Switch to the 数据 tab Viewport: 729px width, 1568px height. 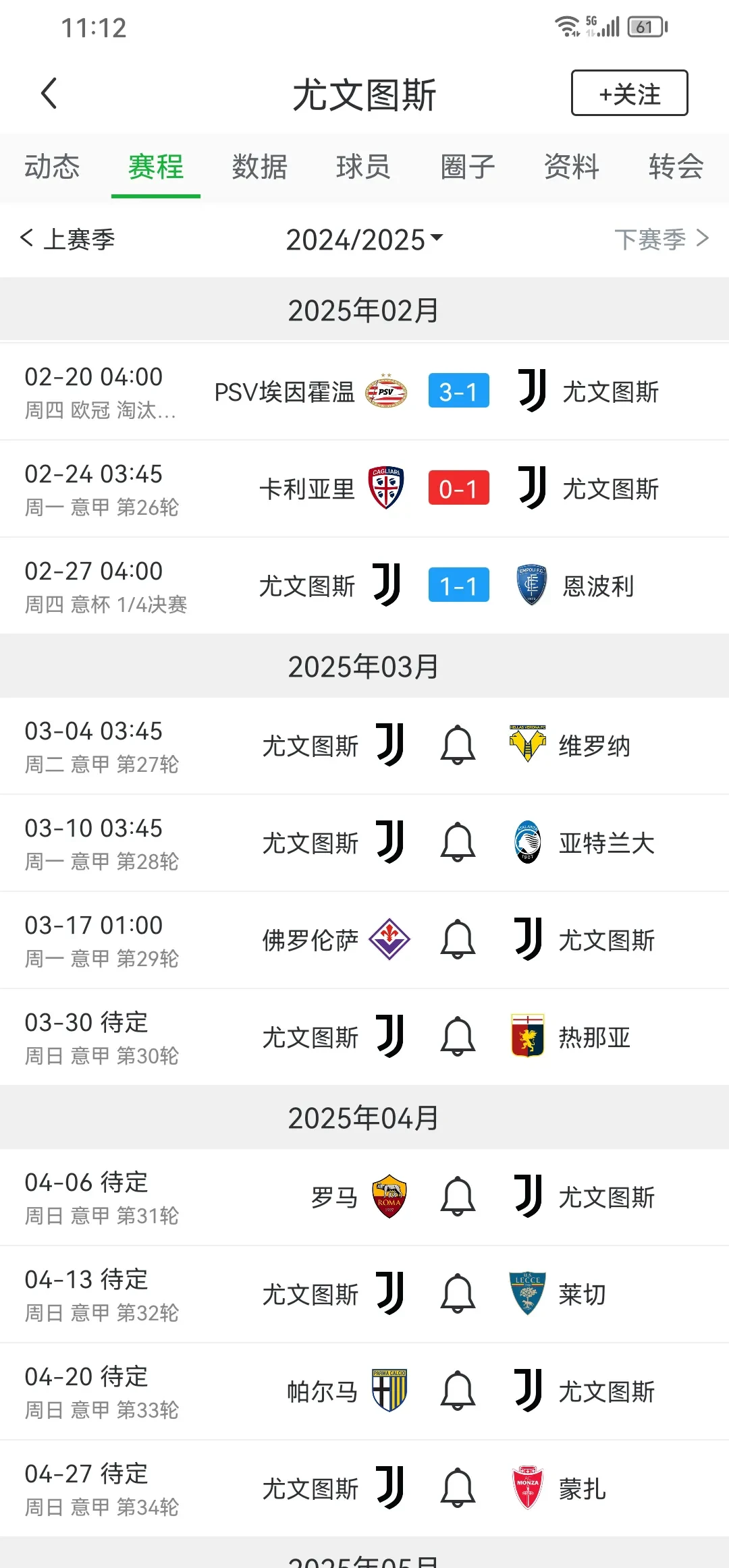[259, 167]
